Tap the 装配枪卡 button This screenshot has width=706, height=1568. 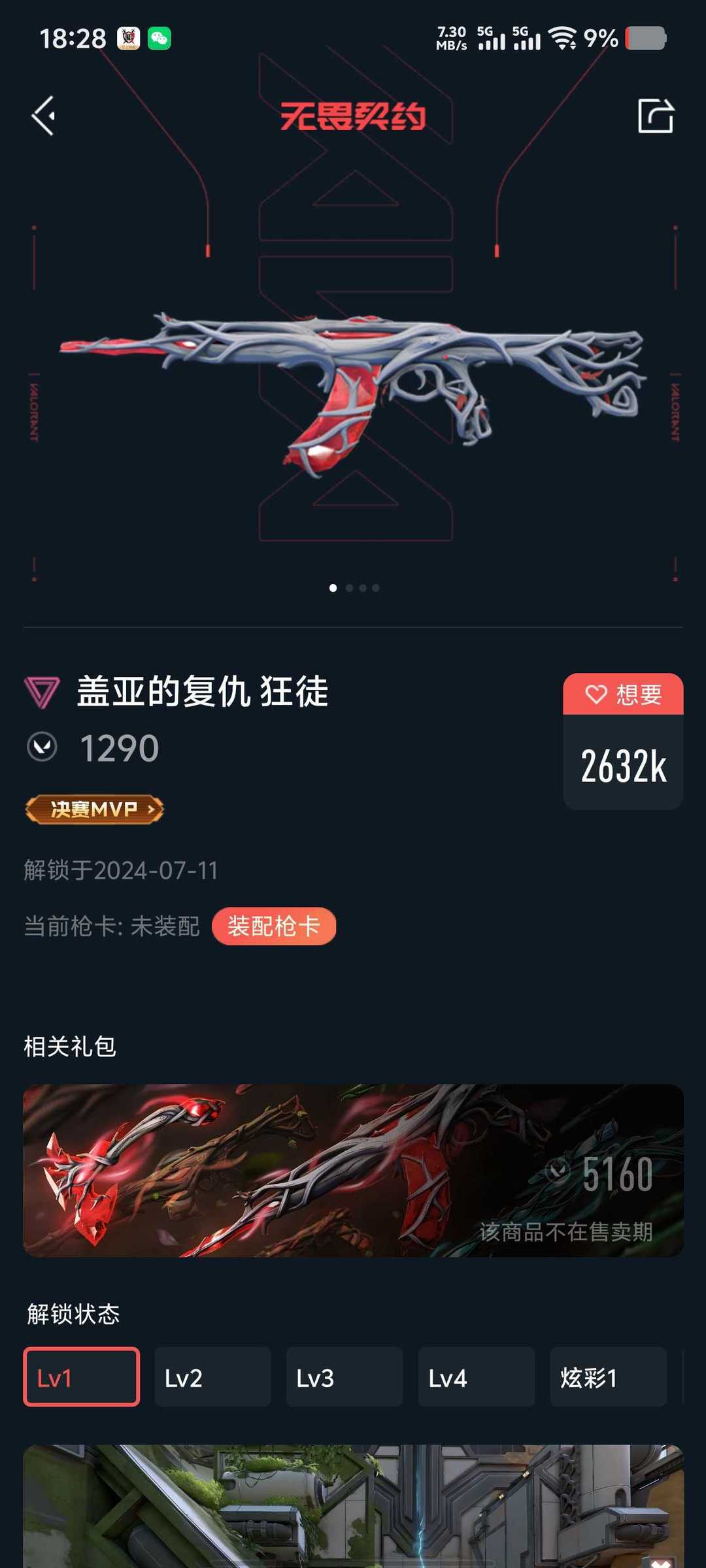274,926
